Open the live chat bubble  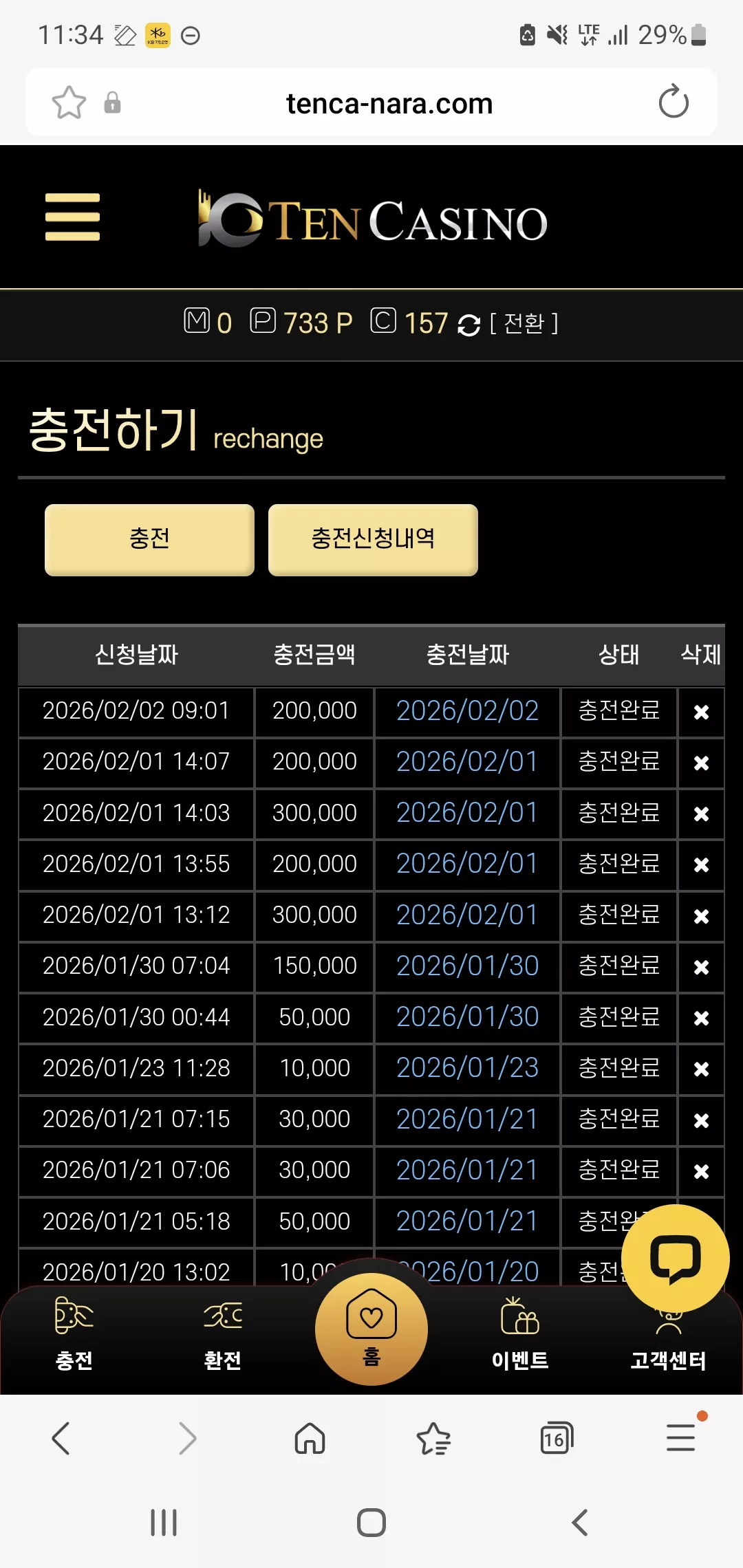click(676, 1259)
